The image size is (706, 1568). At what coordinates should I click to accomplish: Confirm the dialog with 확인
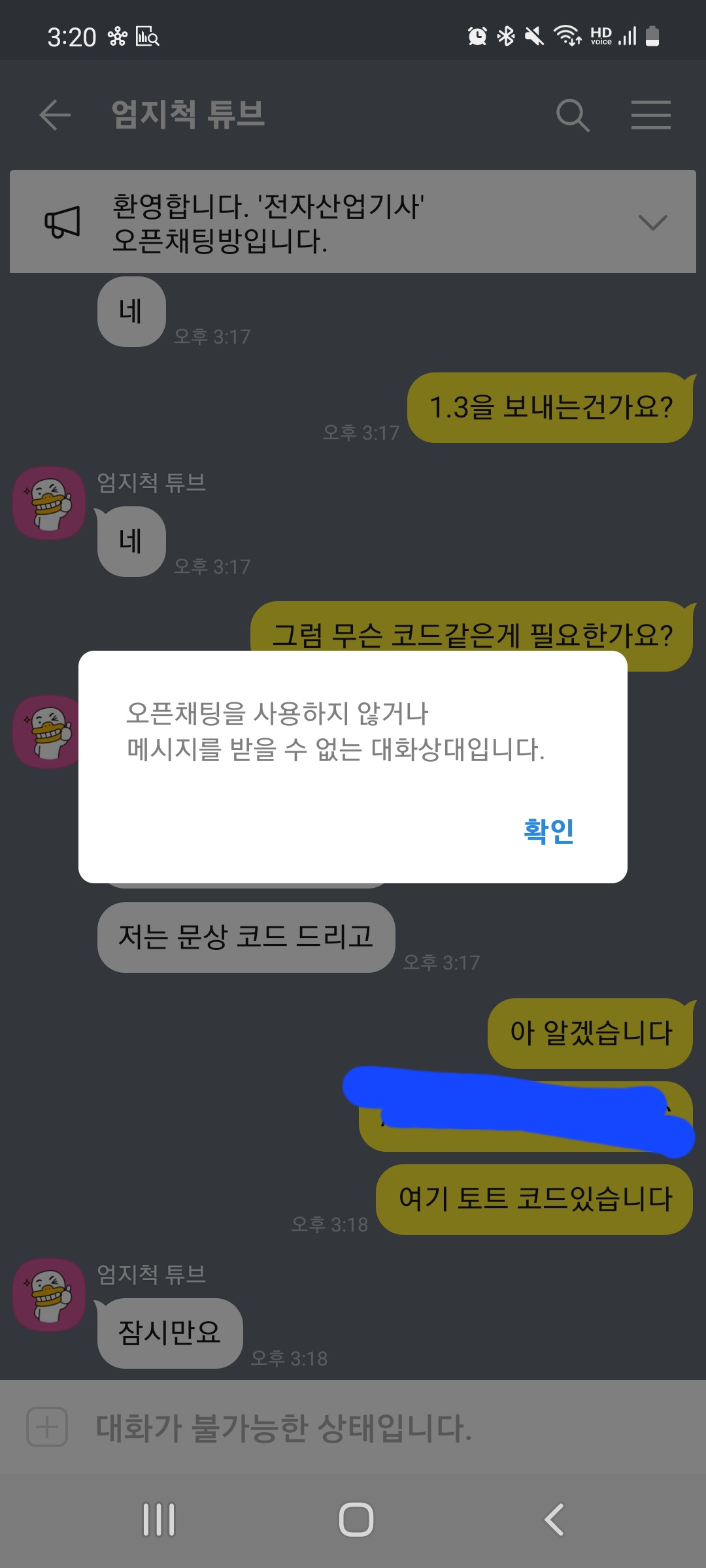click(x=548, y=831)
